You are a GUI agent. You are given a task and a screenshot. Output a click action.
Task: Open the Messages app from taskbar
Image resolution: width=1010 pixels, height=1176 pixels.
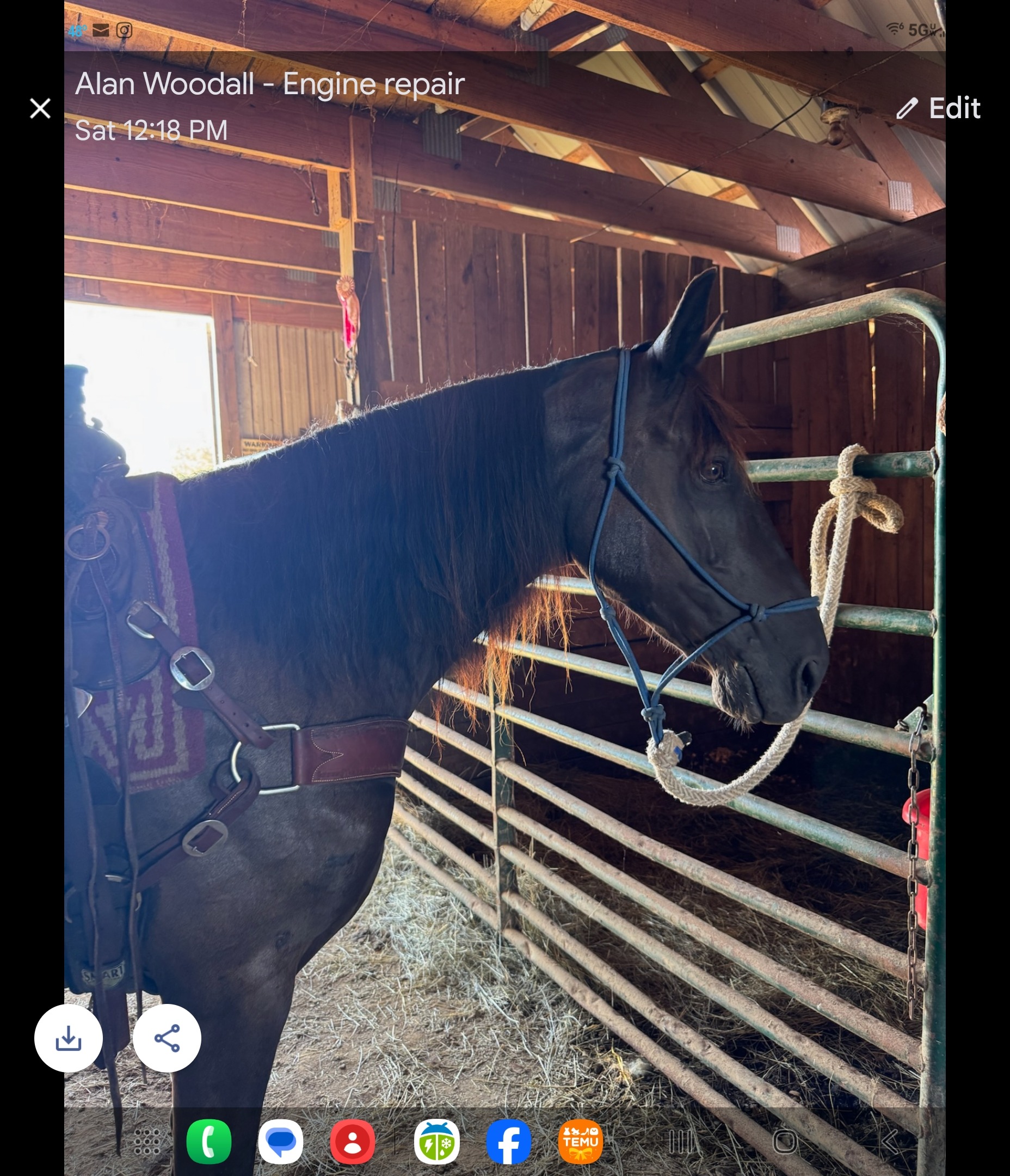click(280, 1142)
